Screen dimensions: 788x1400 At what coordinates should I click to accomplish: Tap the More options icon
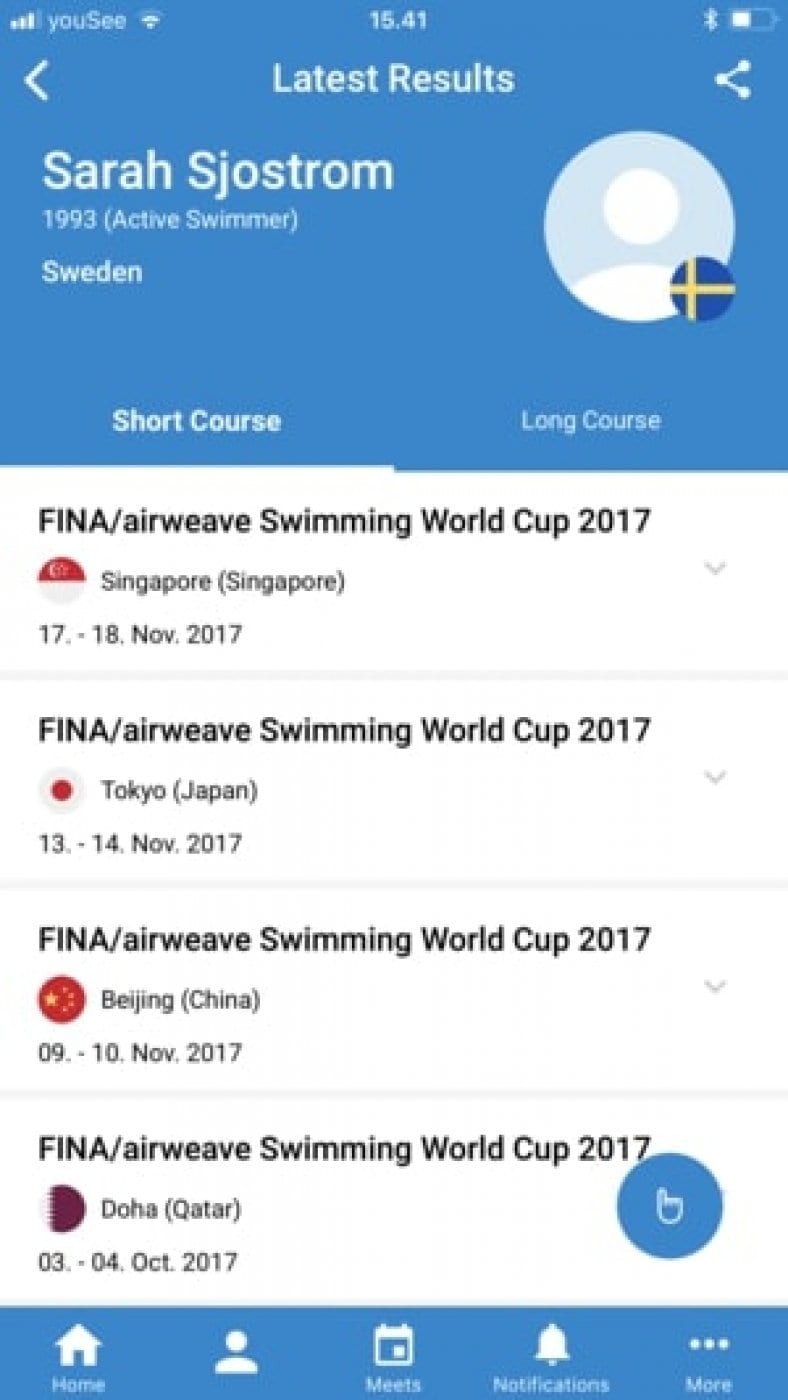[x=709, y=1345]
